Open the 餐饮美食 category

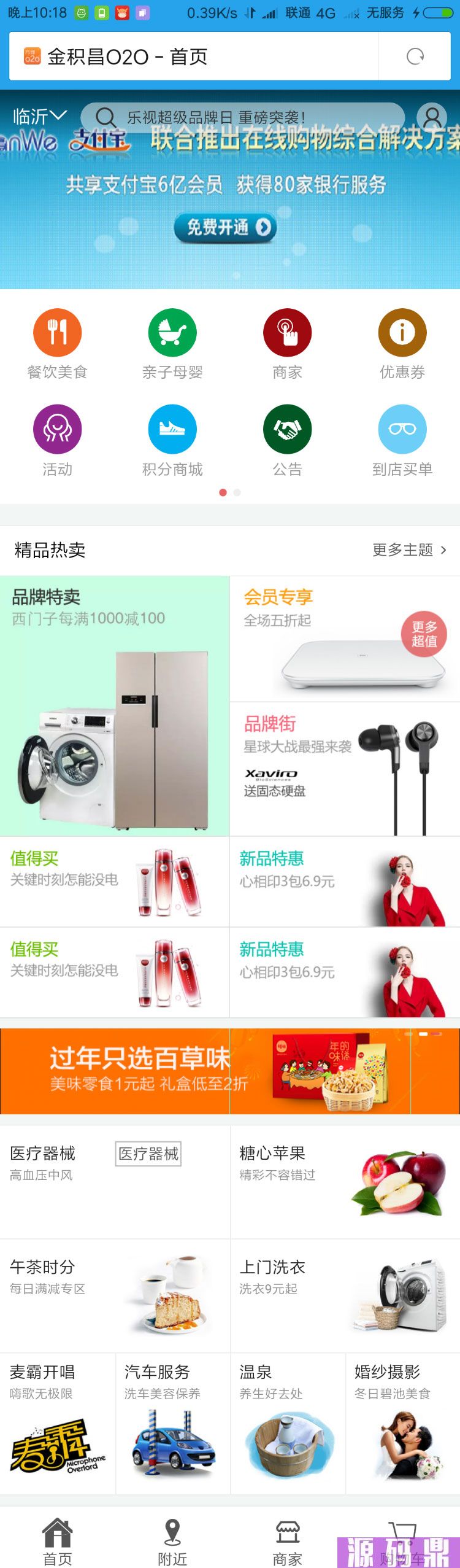[57, 344]
